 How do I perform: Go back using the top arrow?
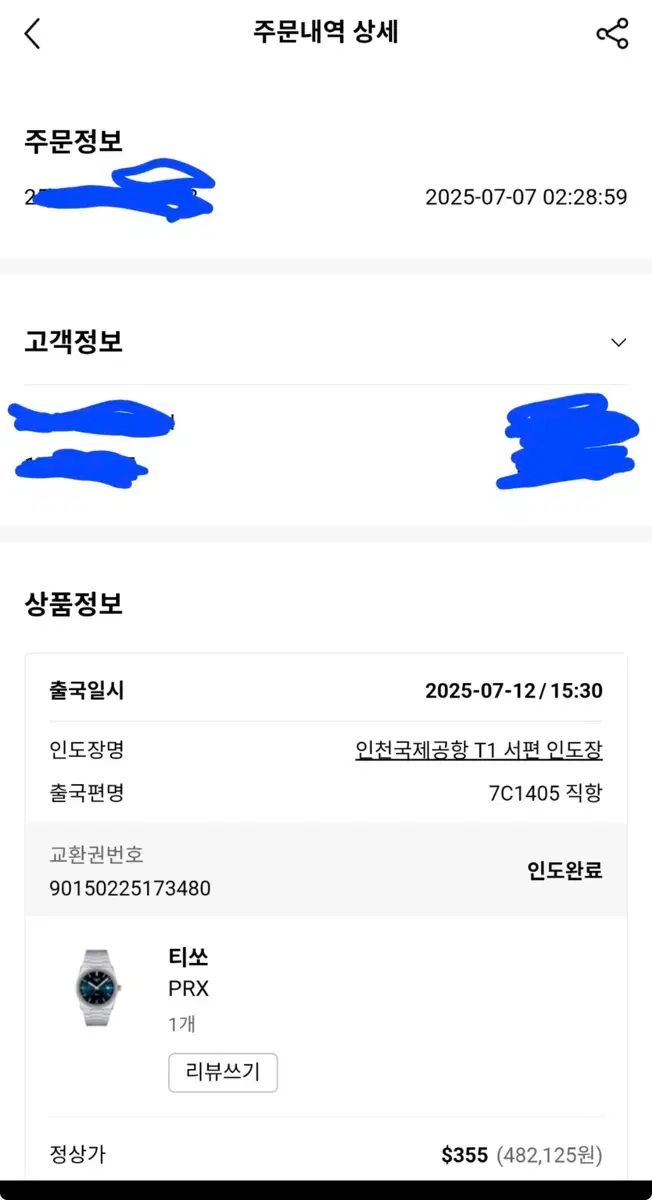click(33, 33)
